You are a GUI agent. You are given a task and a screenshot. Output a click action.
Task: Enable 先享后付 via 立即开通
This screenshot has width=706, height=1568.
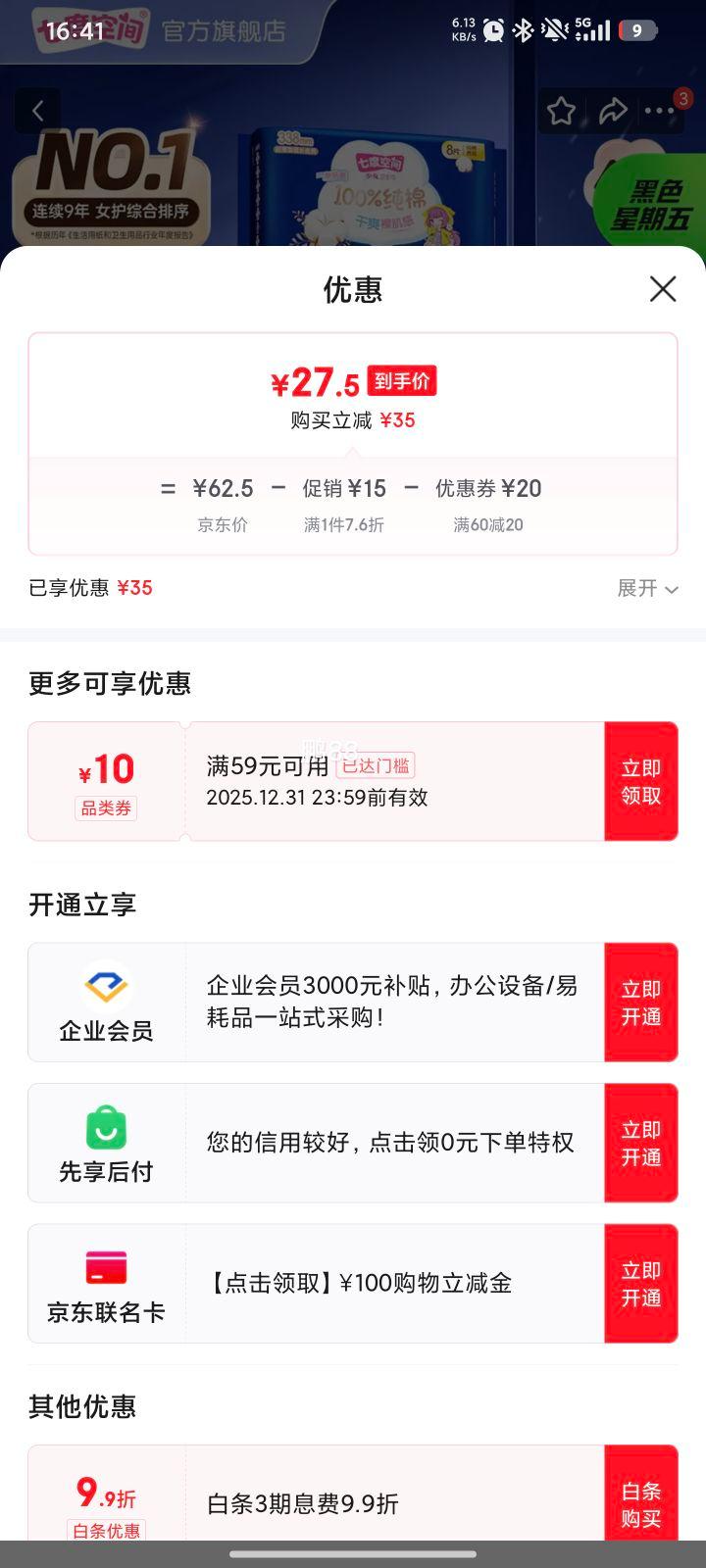click(x=641, y=1143)
